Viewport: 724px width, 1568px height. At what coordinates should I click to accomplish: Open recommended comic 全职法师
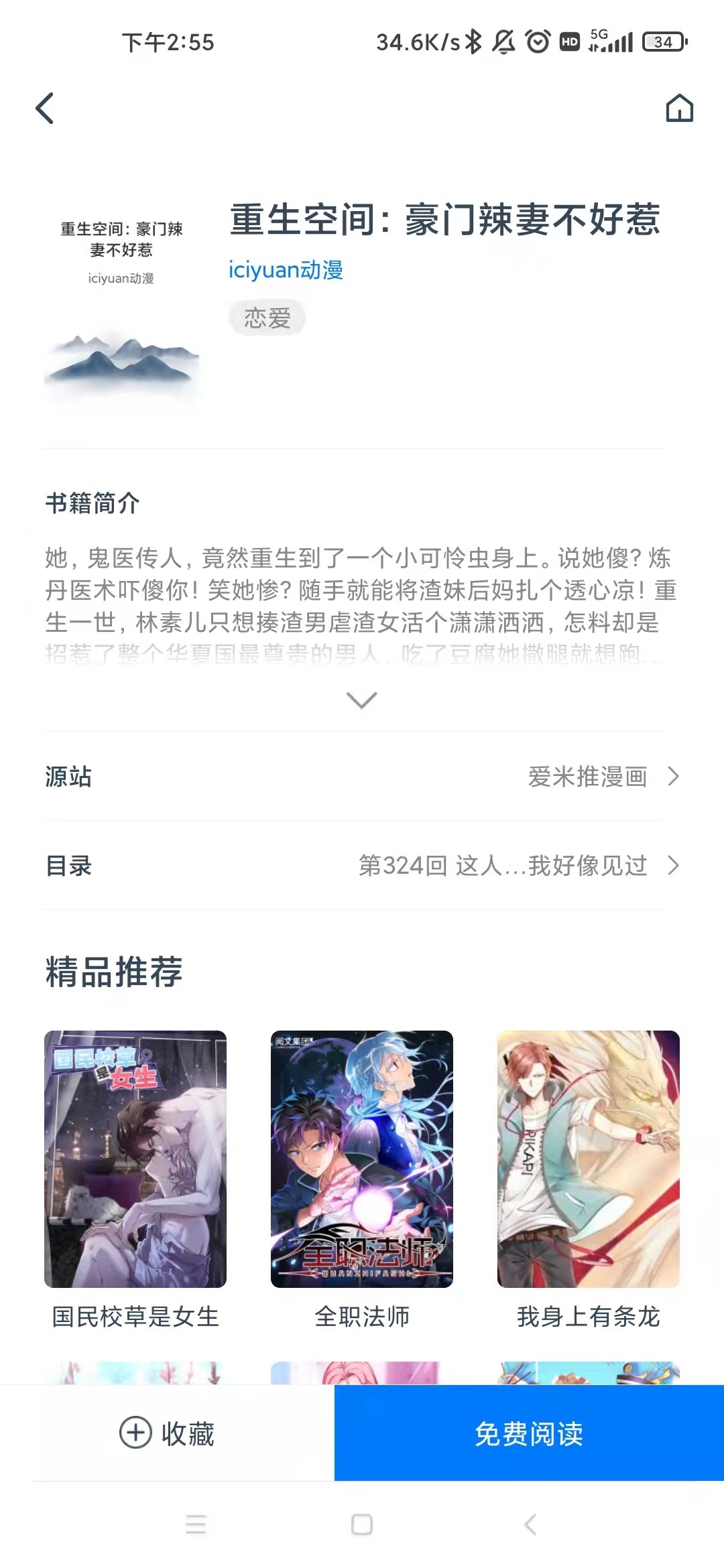(362, 1159)
